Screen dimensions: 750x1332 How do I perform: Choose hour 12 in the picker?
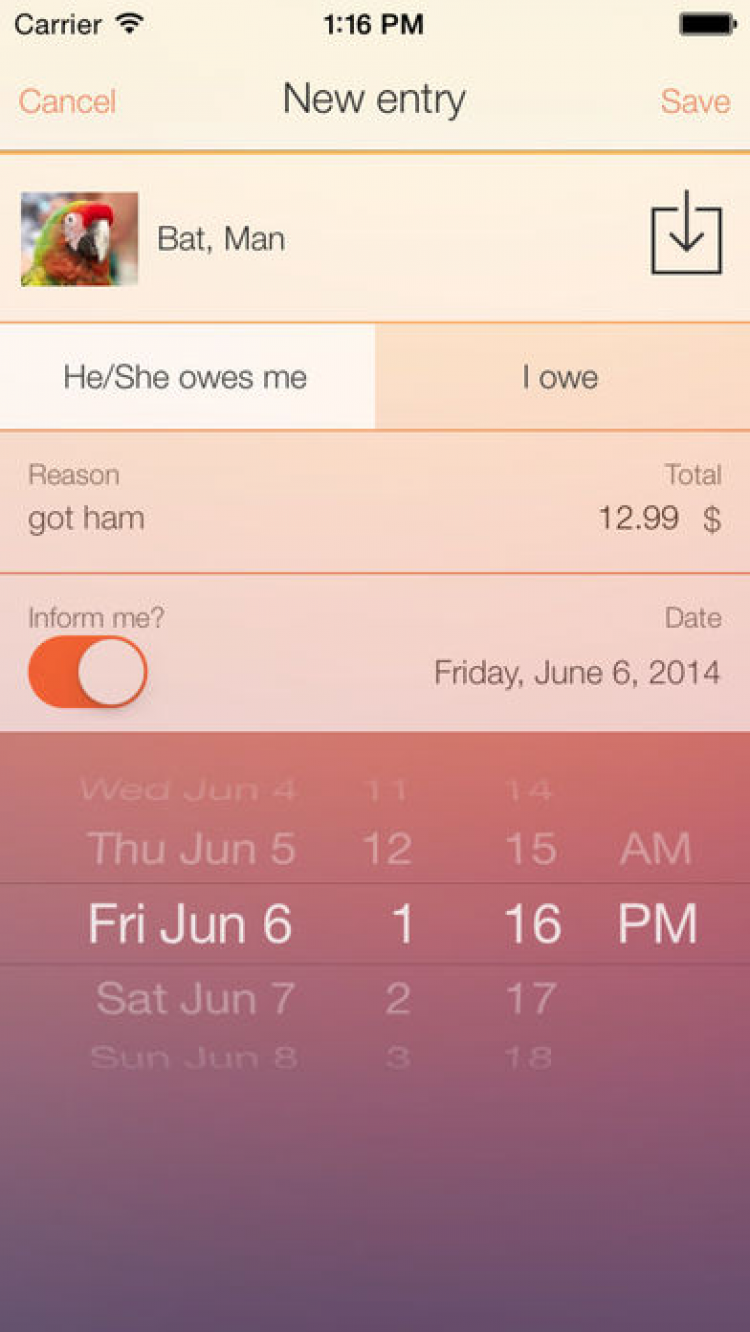pos(387,849)
